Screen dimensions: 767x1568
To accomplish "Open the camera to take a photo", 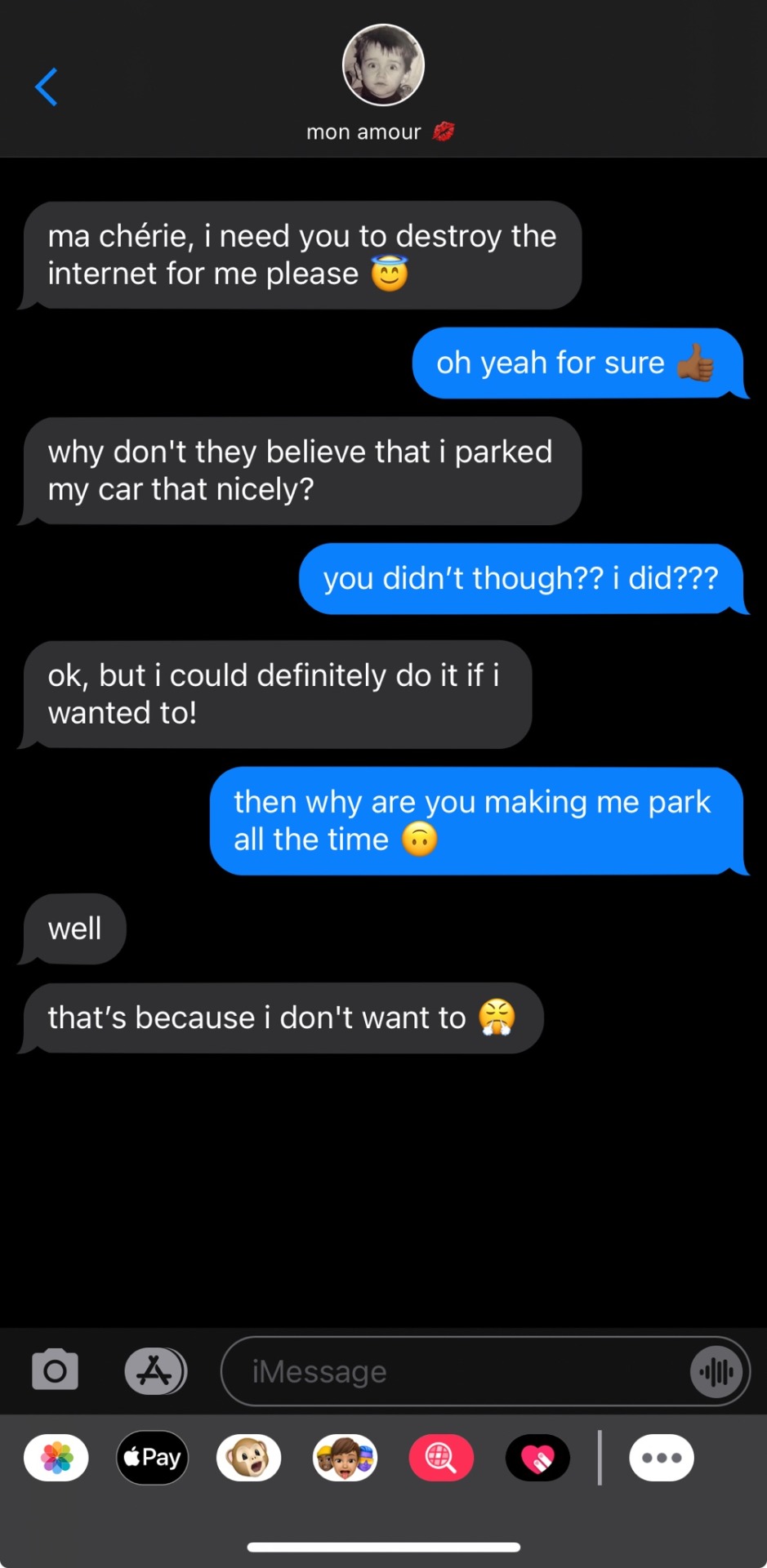I will point(55,1370).
